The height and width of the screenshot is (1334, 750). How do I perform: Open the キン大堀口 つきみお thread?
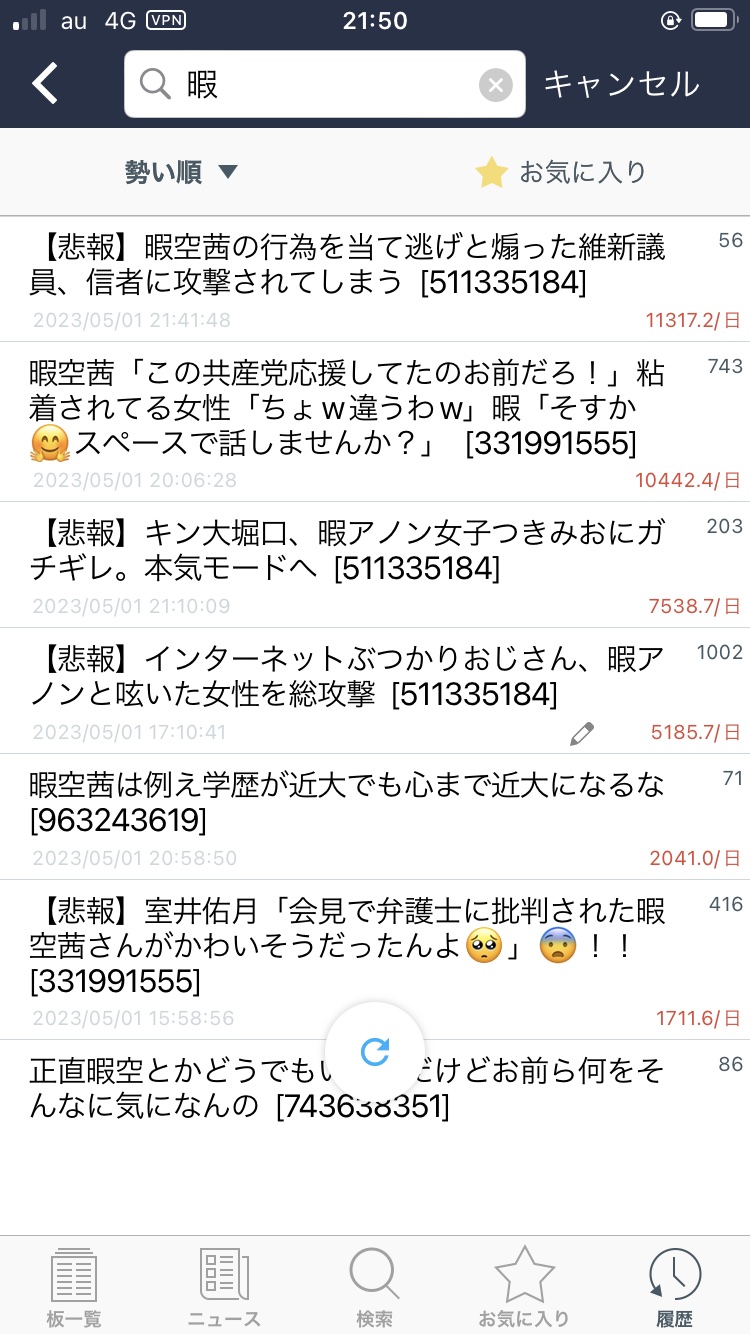pos(375,565)
